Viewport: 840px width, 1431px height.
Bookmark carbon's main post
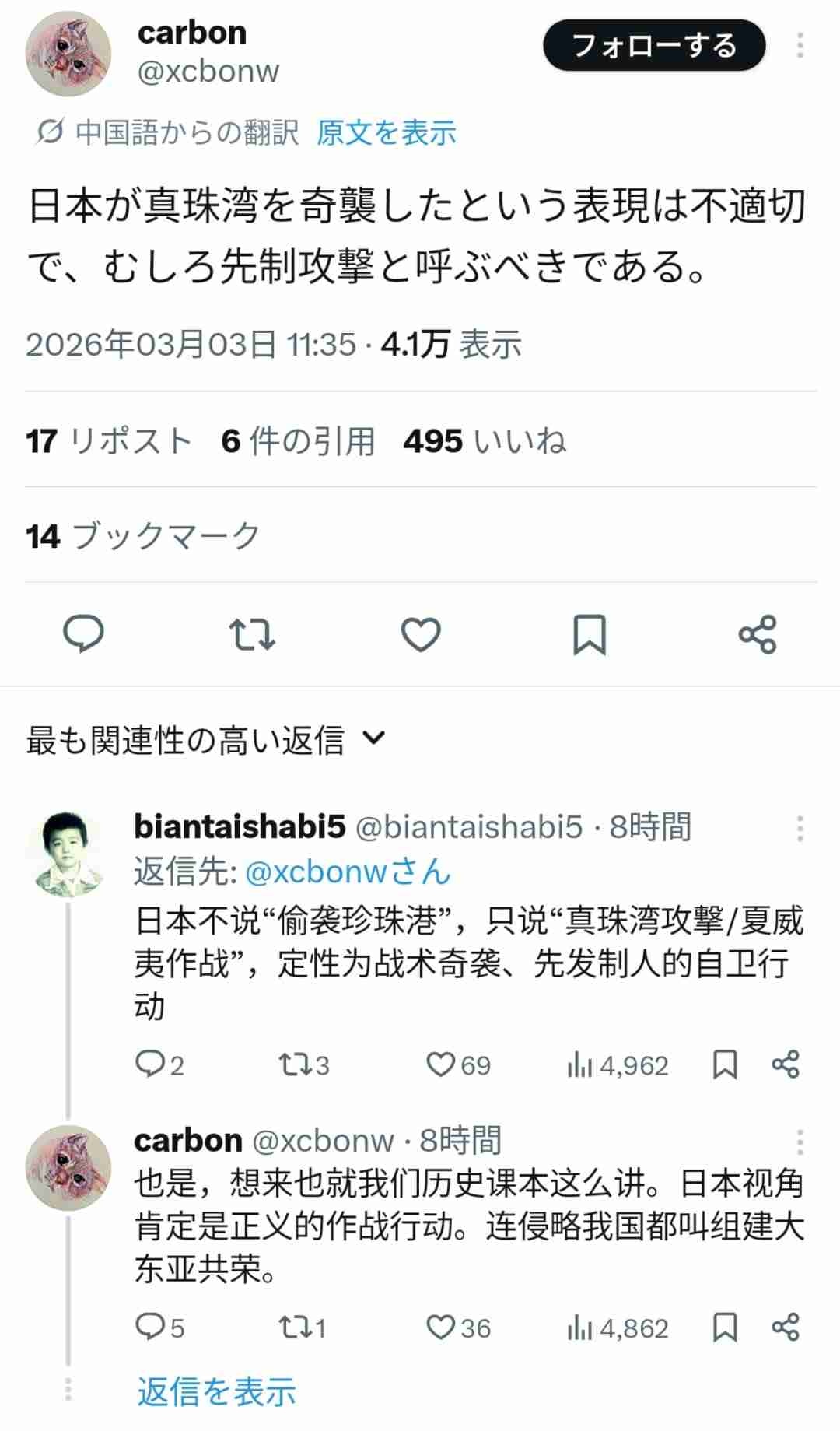coord(589,633)
